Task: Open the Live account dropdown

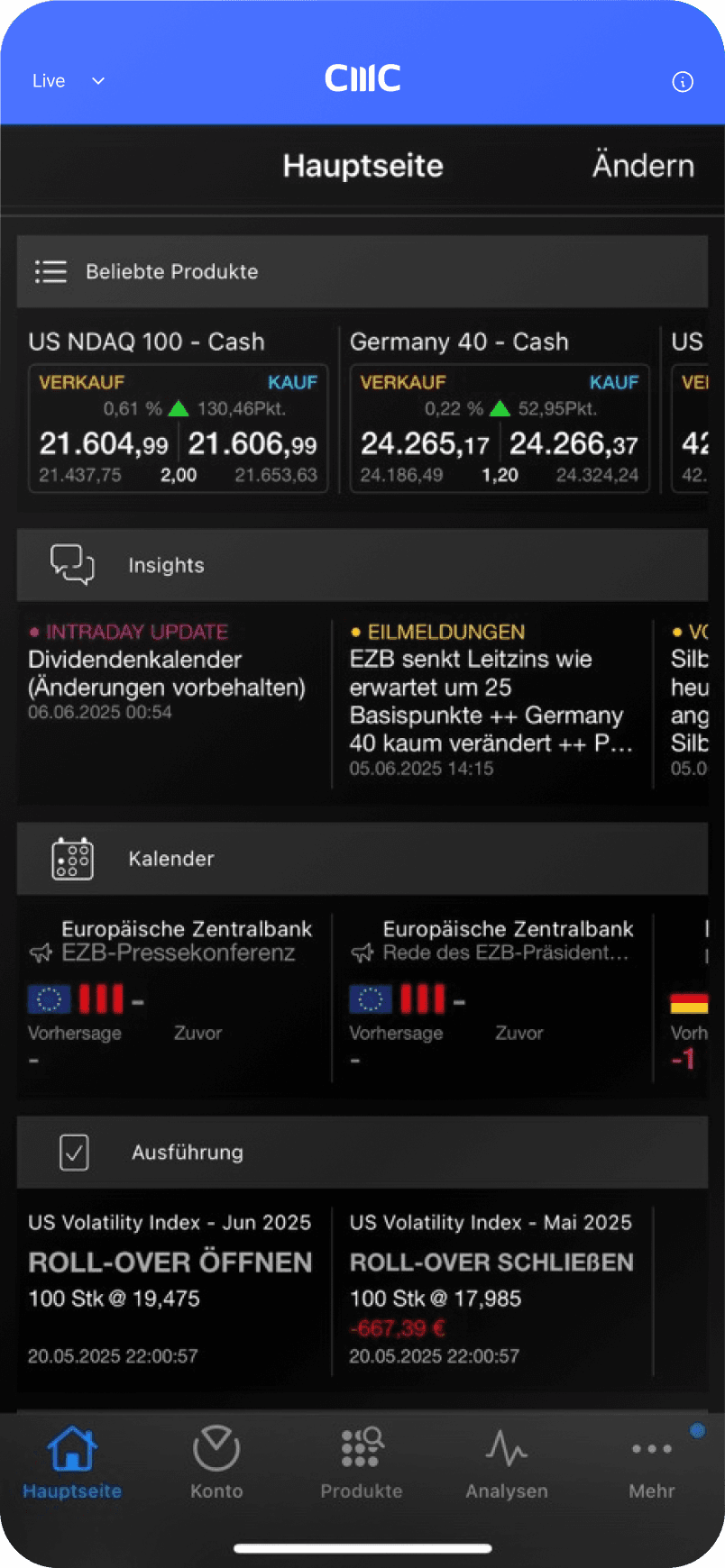Action: pos(68,81)
